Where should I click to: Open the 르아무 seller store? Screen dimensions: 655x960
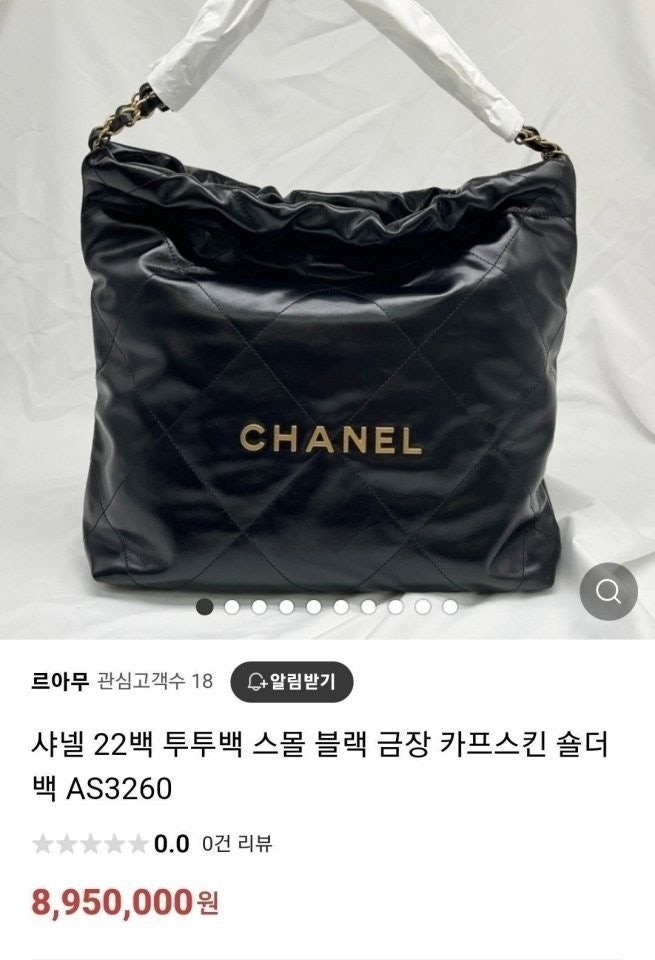tap(61, 682)
